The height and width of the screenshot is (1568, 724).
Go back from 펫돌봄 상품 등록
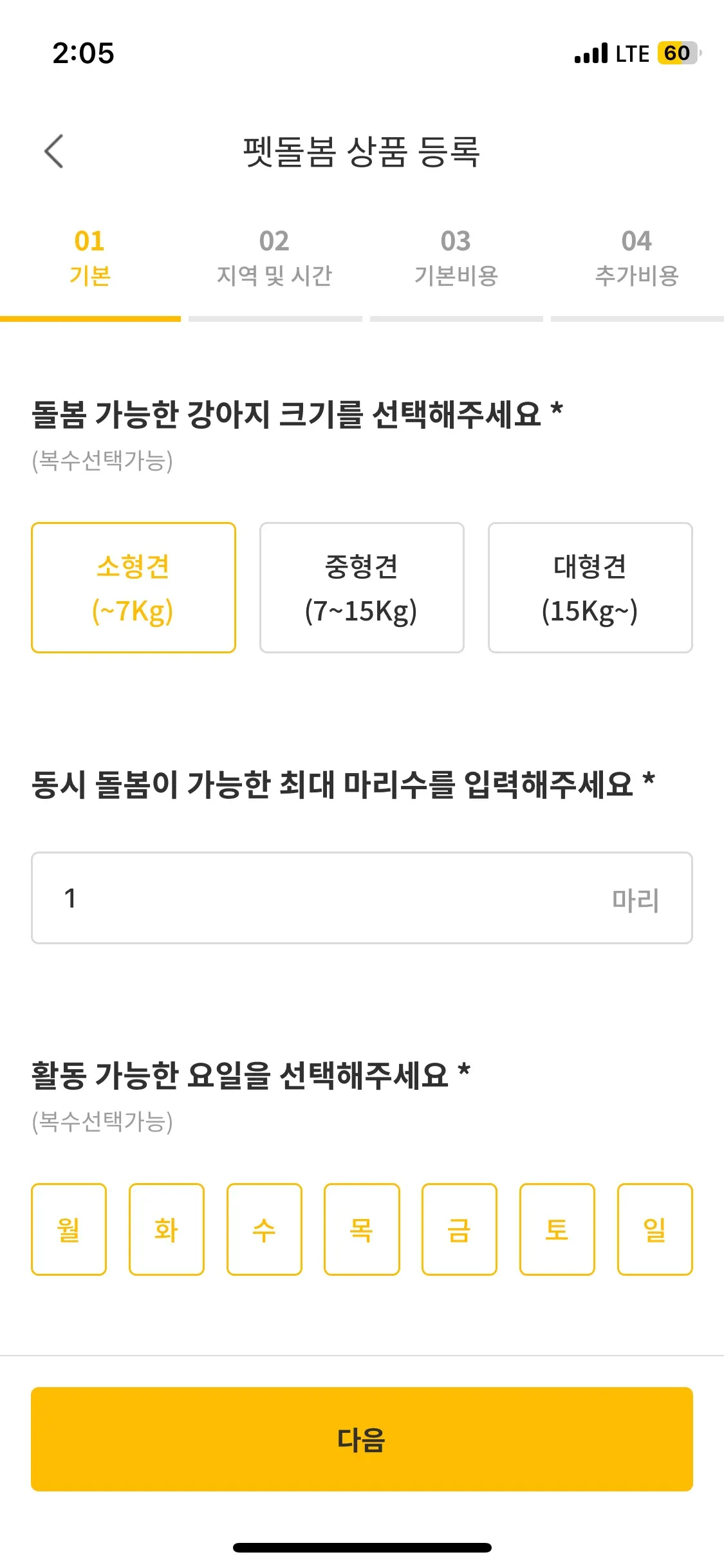pos(54,151)
